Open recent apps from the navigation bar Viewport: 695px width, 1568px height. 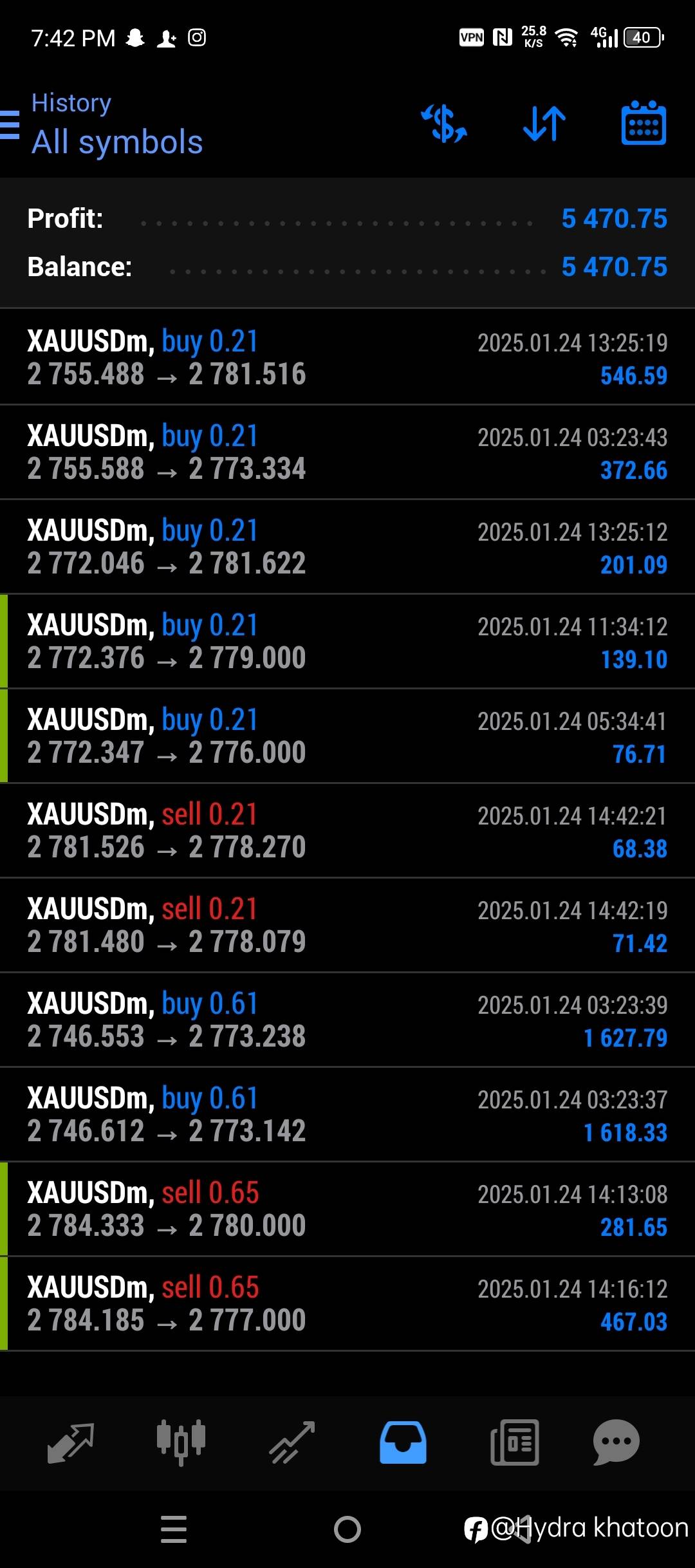(x=174, y=1529)
